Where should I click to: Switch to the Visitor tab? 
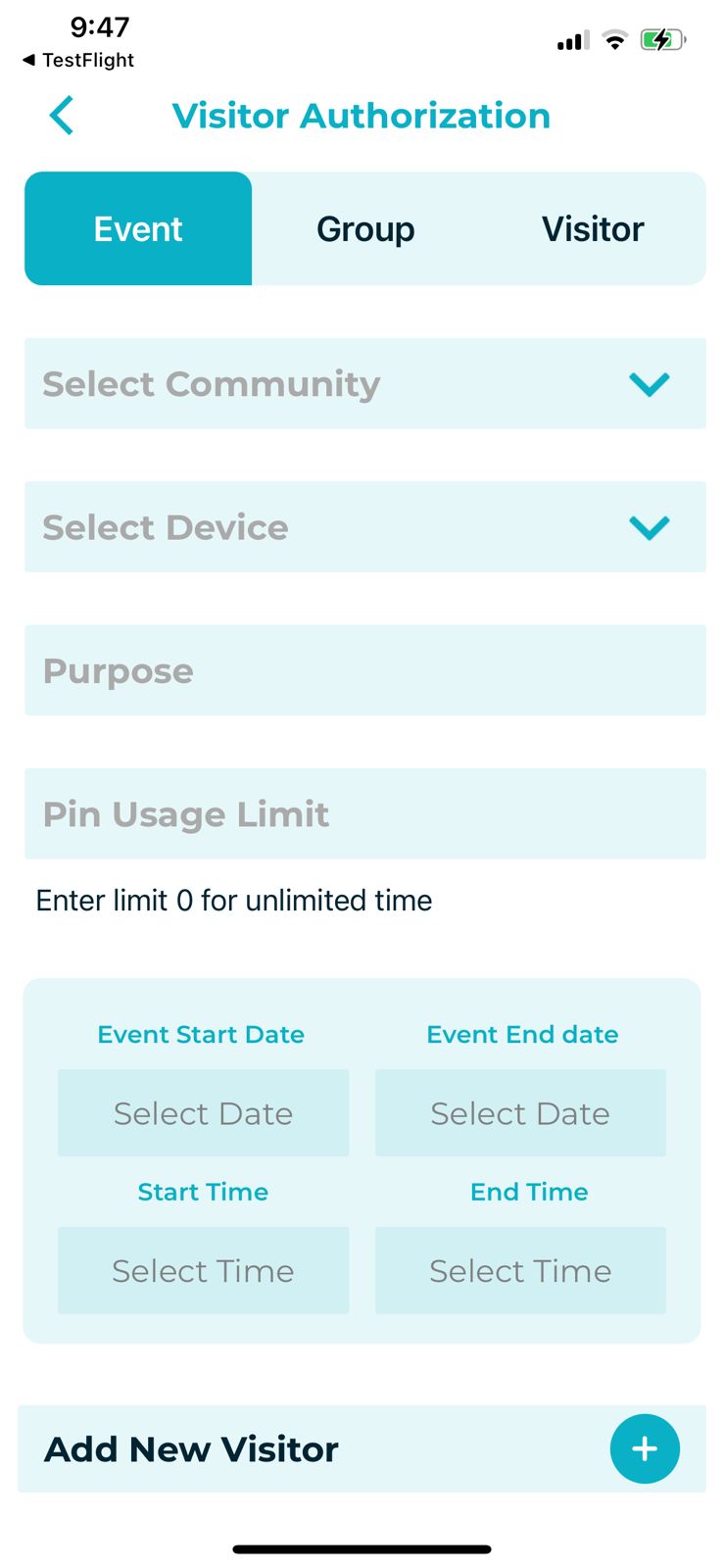tap(593, 229)
